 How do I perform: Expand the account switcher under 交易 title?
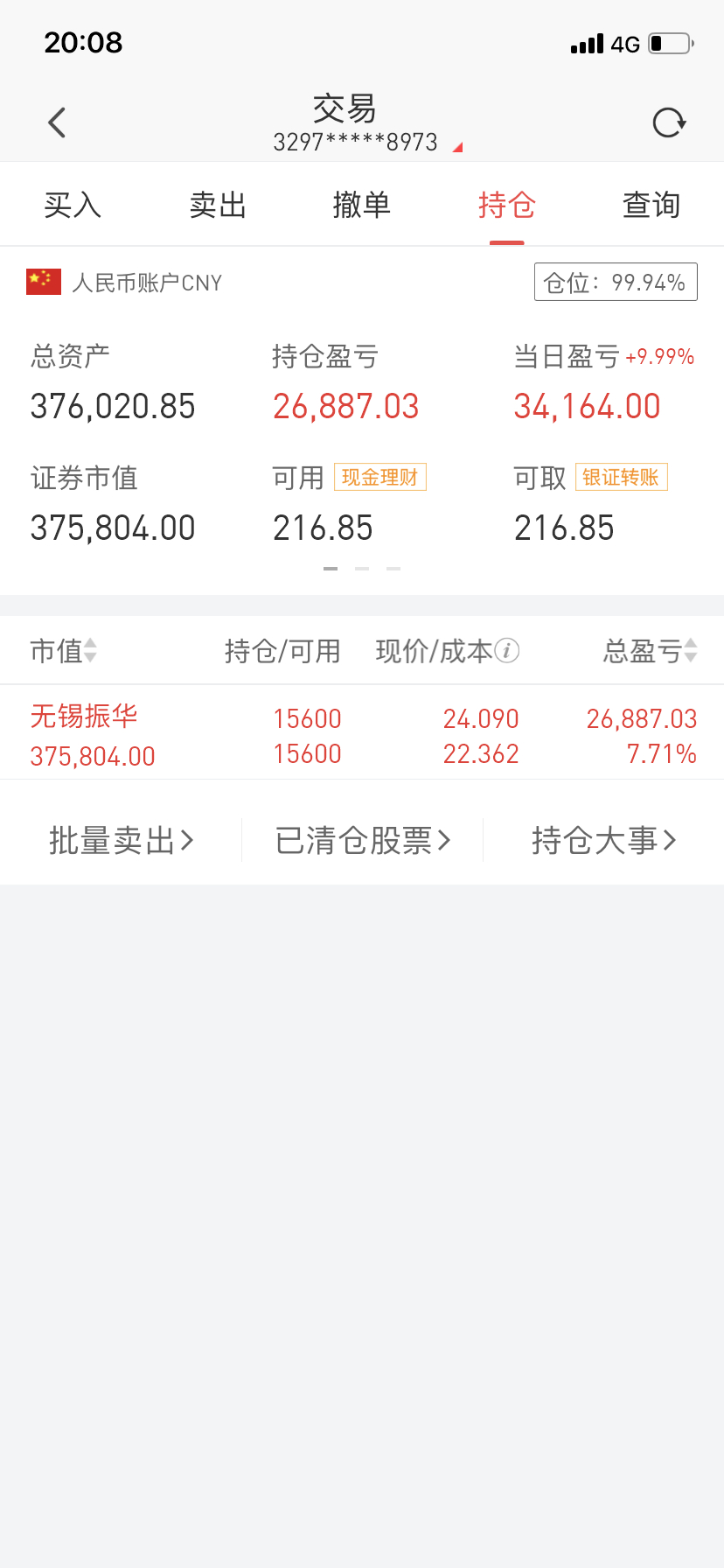pos(456,147)
